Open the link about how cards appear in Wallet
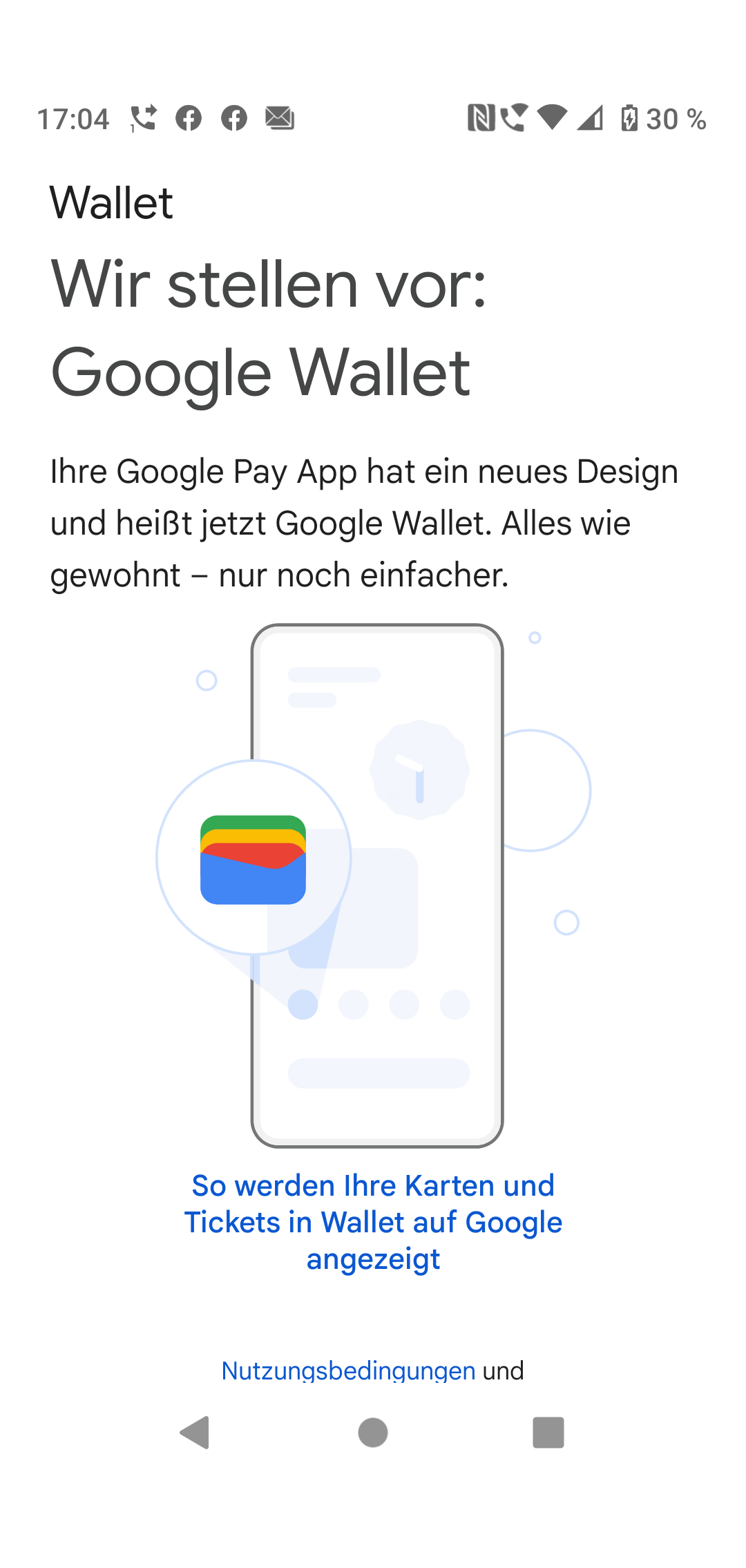 point(373,1222)
